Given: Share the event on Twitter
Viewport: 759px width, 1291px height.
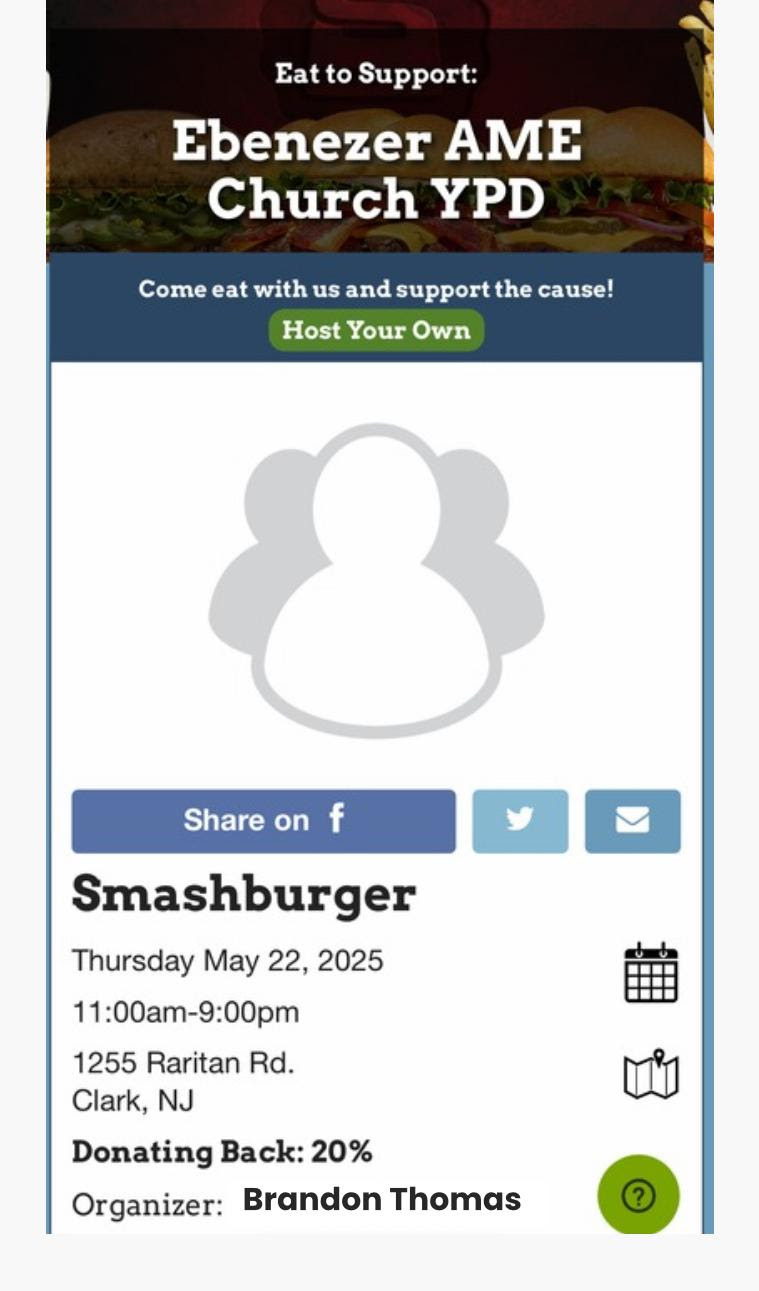Looking at the screenshot, I should tap(520, 821).
